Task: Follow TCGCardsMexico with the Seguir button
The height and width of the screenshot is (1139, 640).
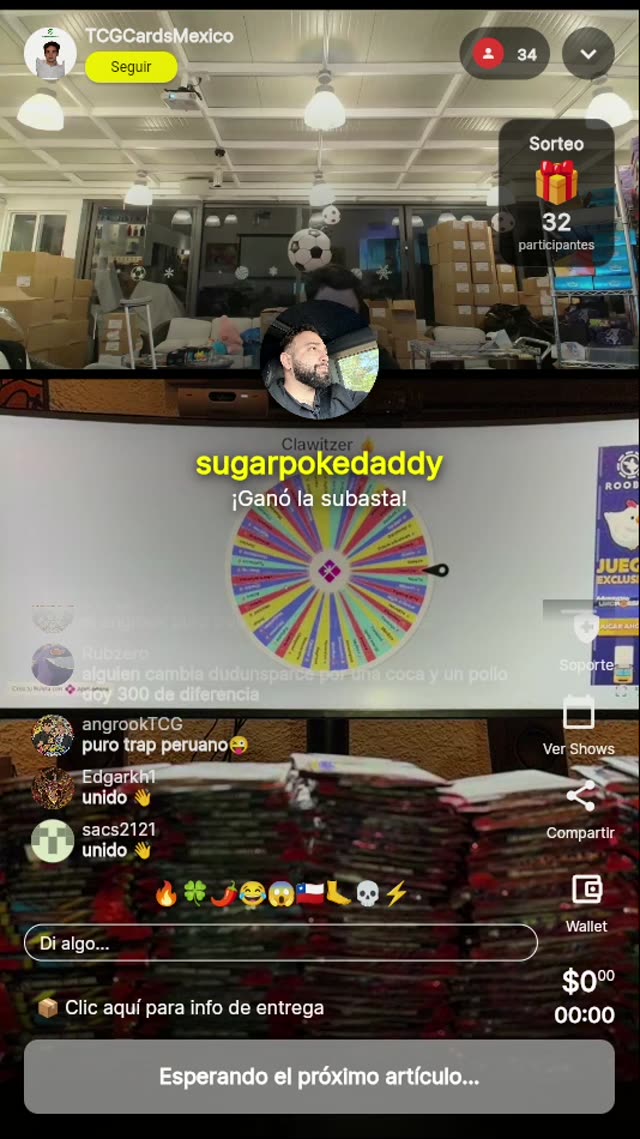Action: click(131, 67)
